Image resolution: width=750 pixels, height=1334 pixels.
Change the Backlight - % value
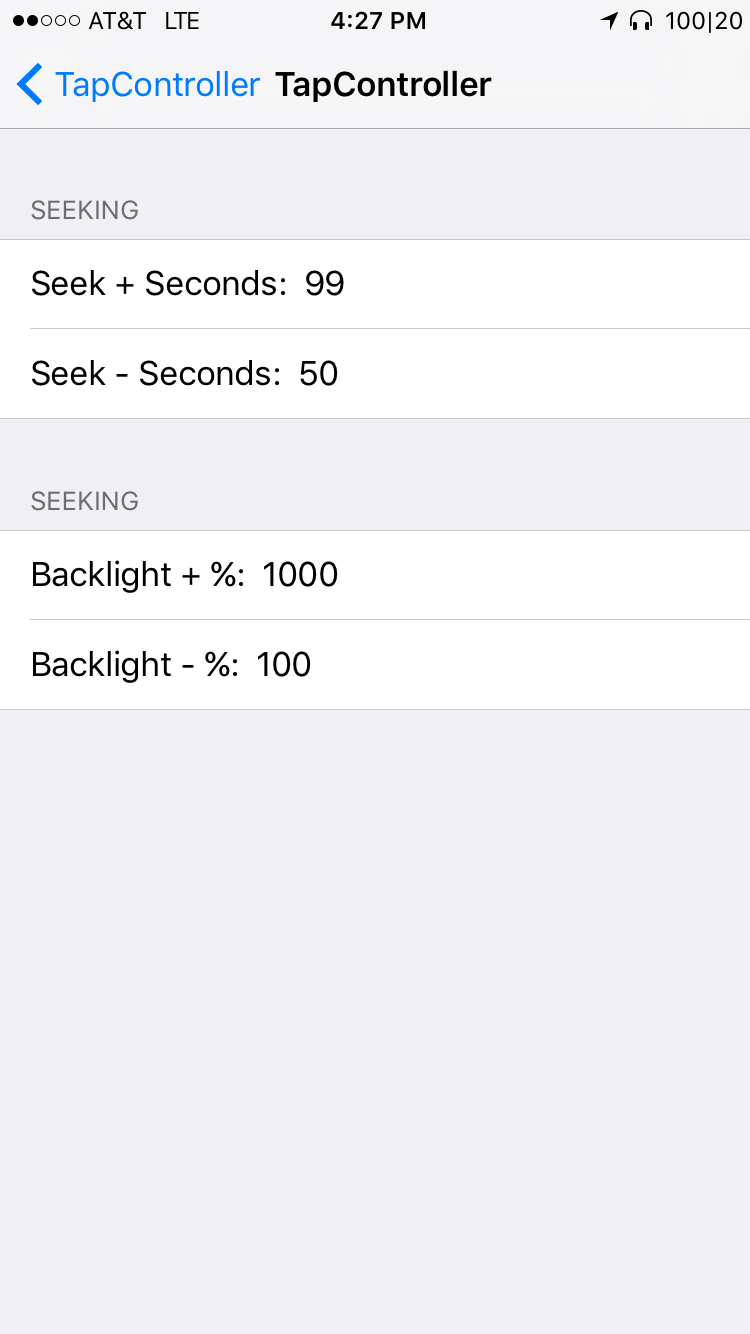pyautogui.click(x=375, y=665)
